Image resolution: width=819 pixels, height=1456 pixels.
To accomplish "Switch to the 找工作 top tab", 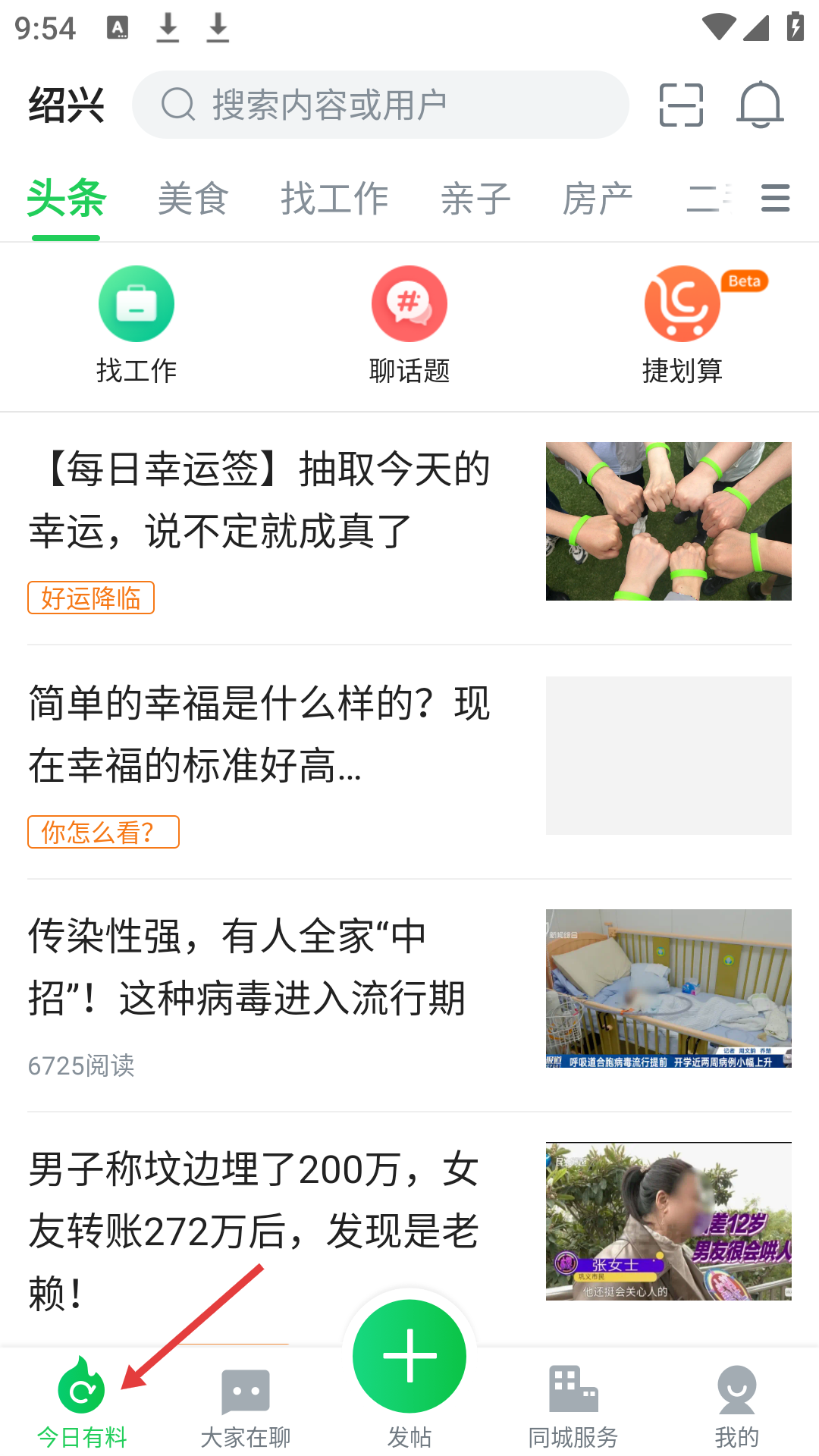I will click(x=334, y=199).
